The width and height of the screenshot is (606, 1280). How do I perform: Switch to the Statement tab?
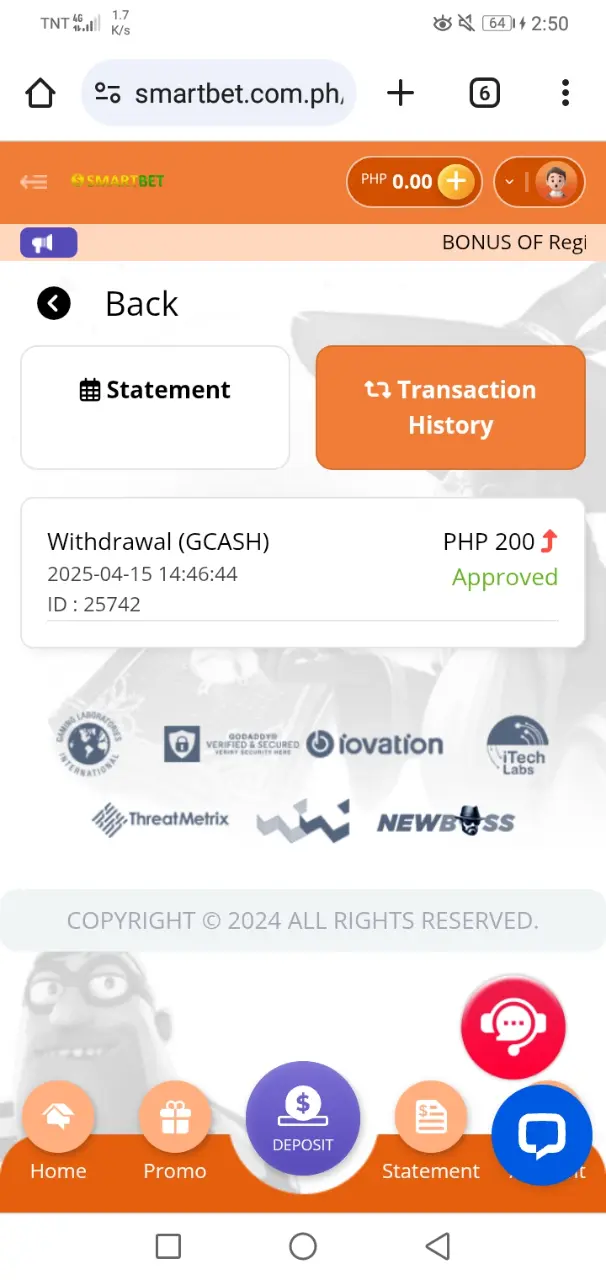[x=155, y=407]
